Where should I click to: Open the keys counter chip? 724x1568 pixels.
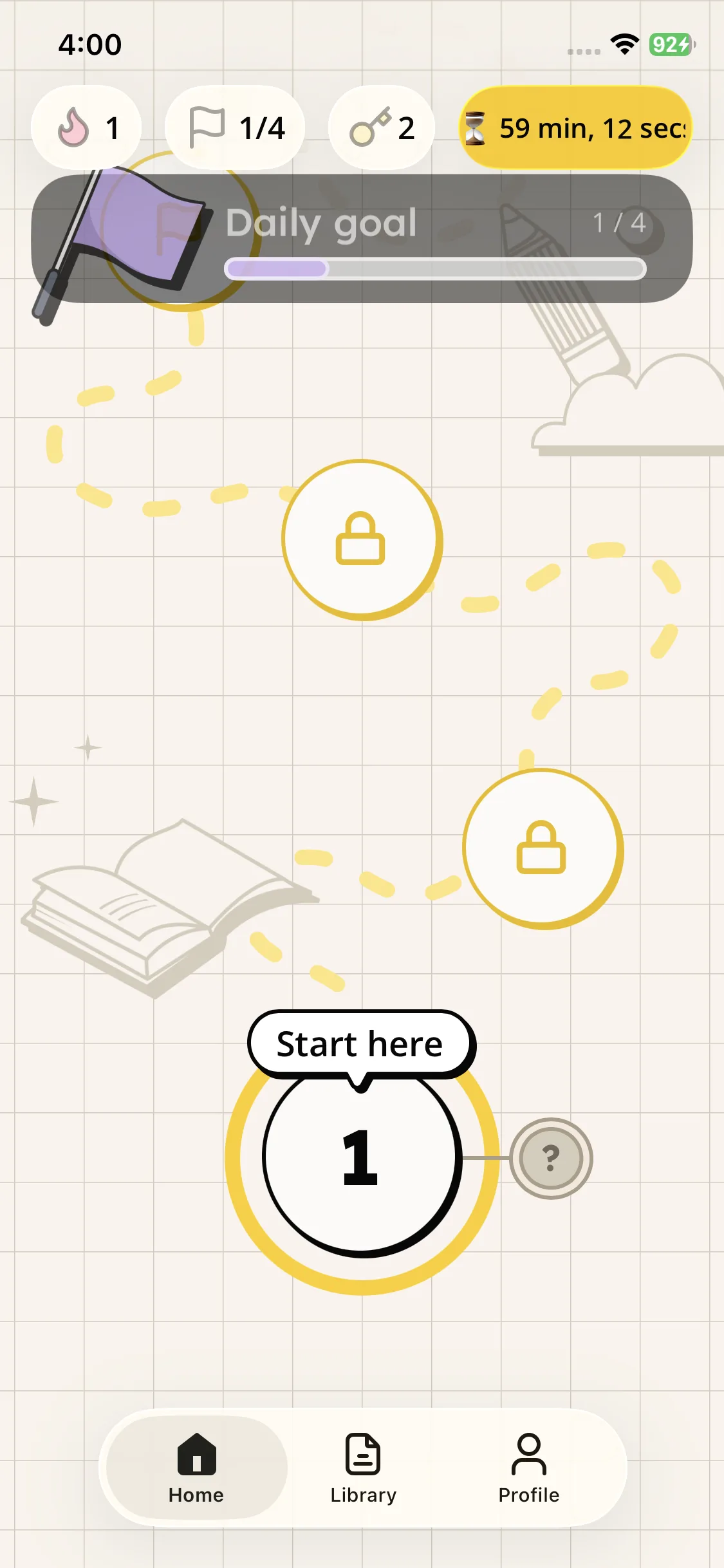(382, 127)
